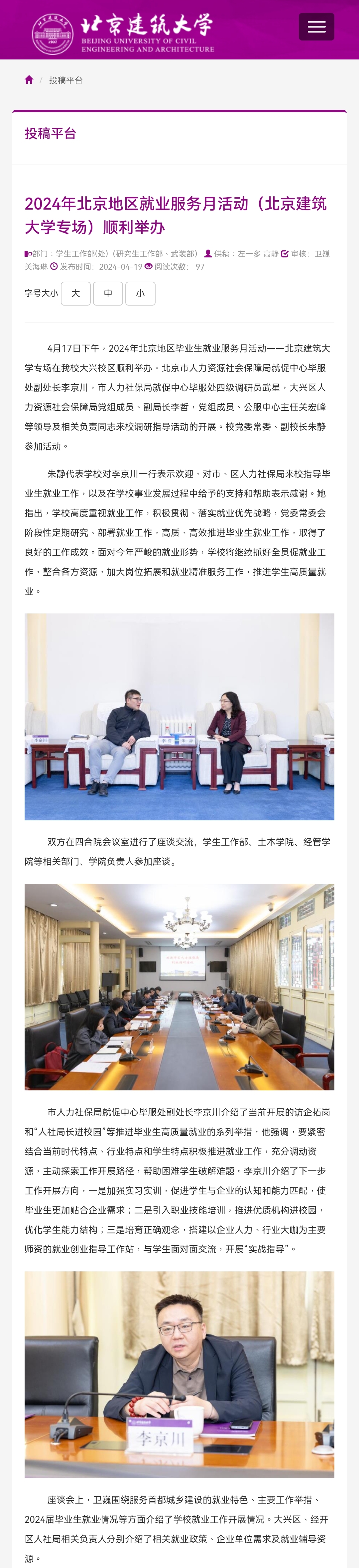Open the 投稿平台 breadcrumb link
359x1568 pixels.
(66, 80)
